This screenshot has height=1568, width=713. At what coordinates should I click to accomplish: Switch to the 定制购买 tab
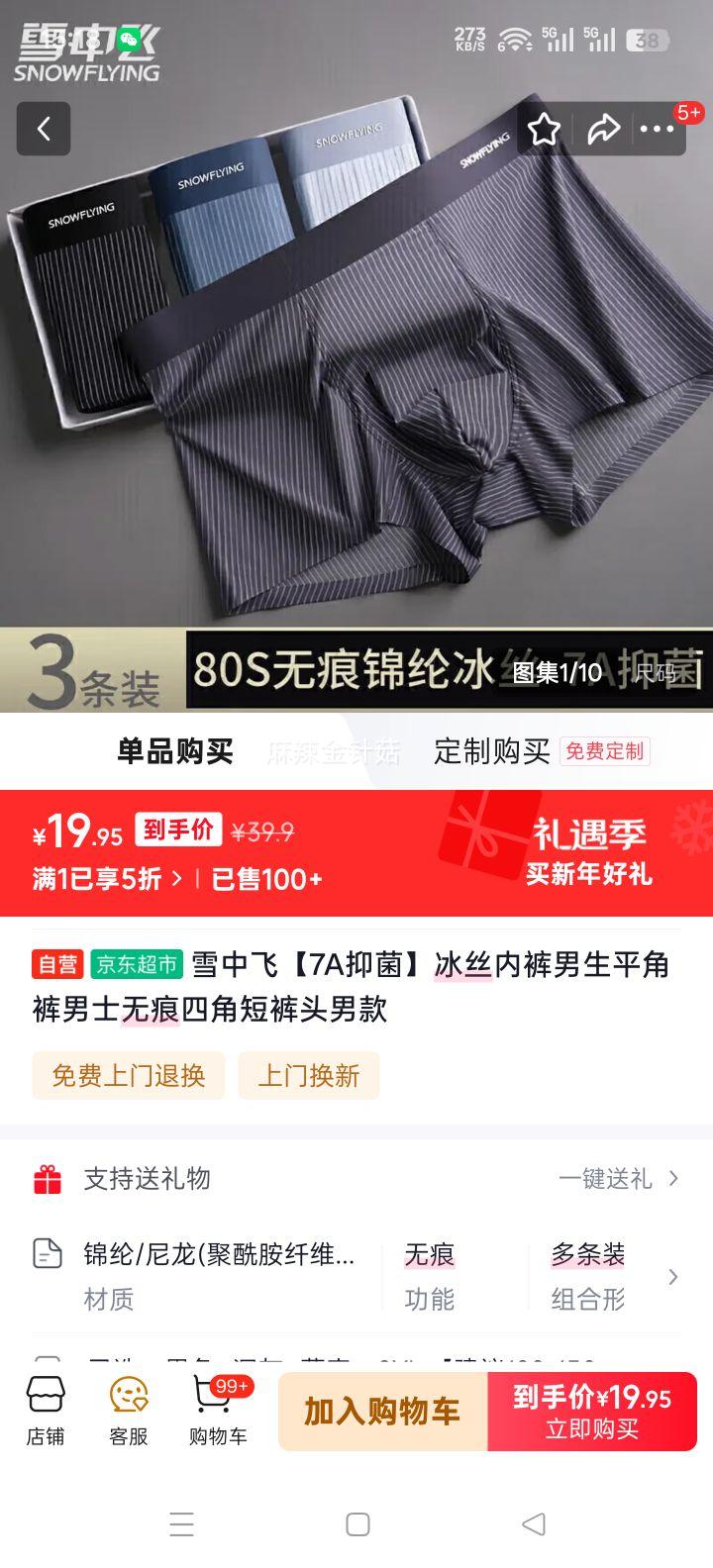point(492,751)
